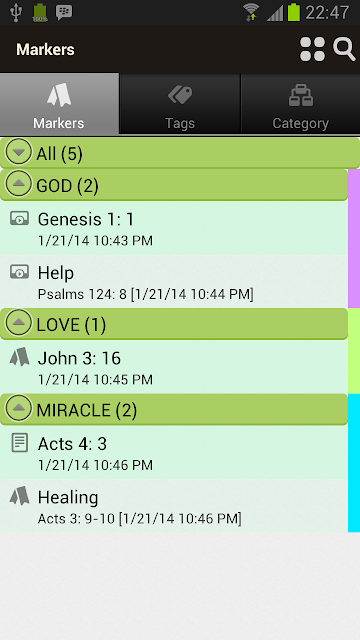The height and width of the screenshot is (640, 360).
Task: Open the Healing marker
Action: tap(174, 506)
